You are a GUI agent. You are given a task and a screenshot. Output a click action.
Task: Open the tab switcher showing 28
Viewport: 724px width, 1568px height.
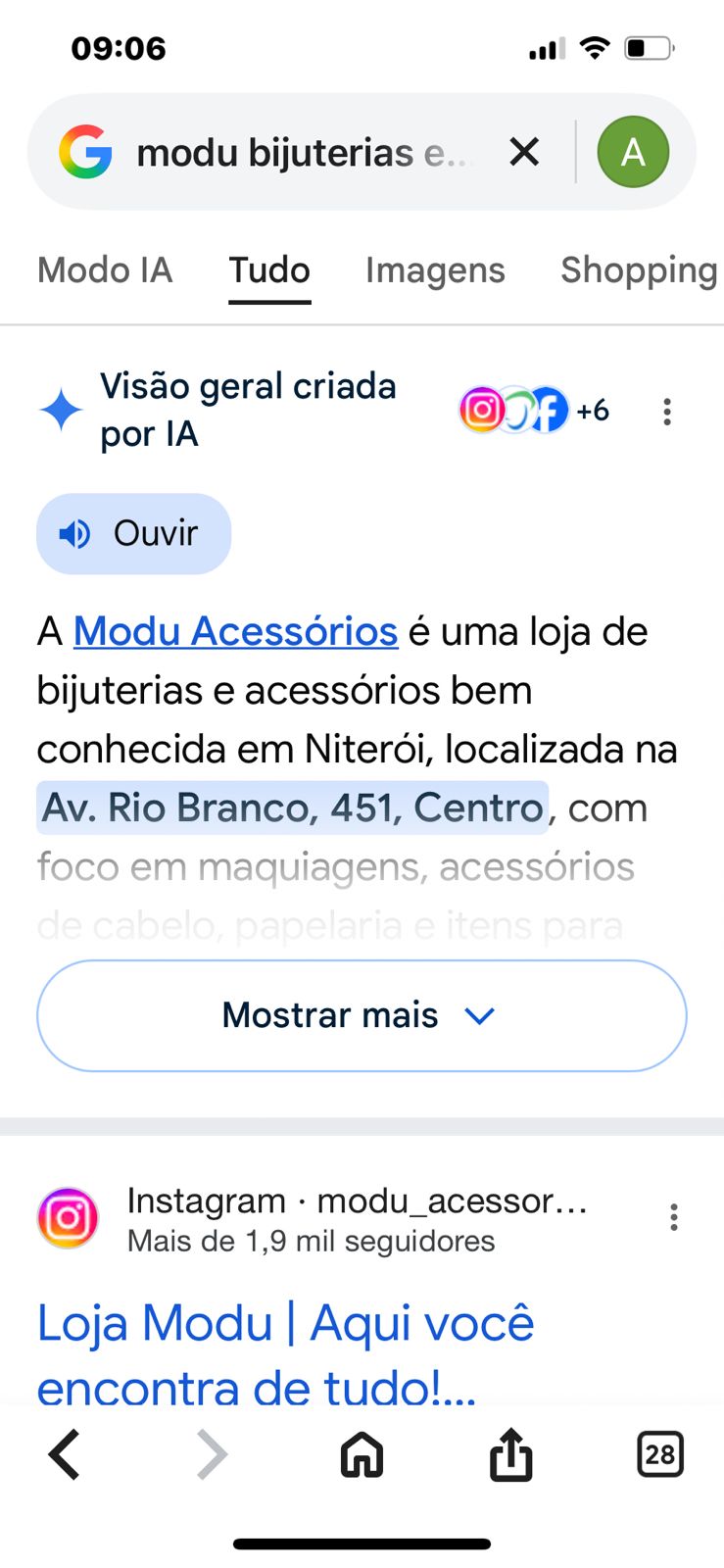tap(659, 1454)
